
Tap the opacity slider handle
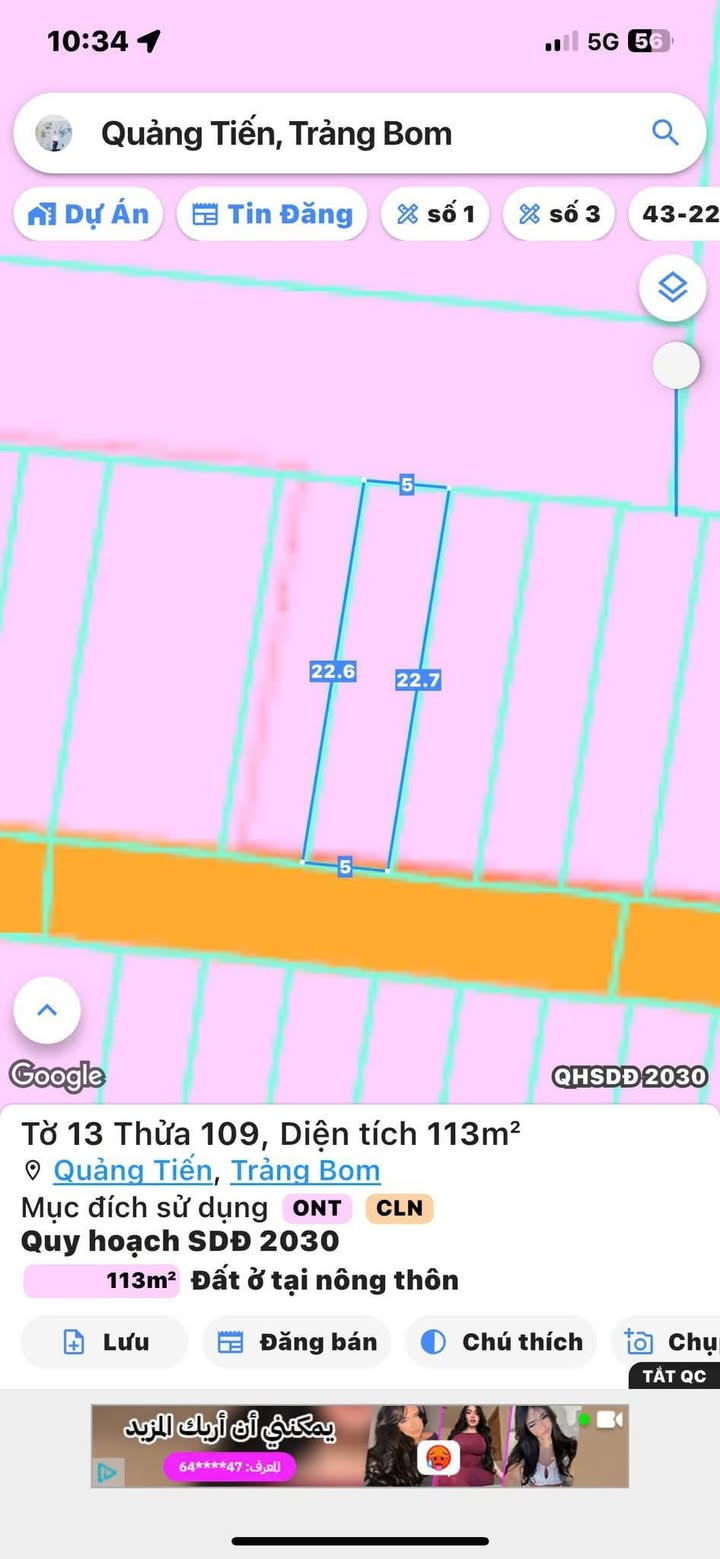pyautogui.click(x=676, y=366)
